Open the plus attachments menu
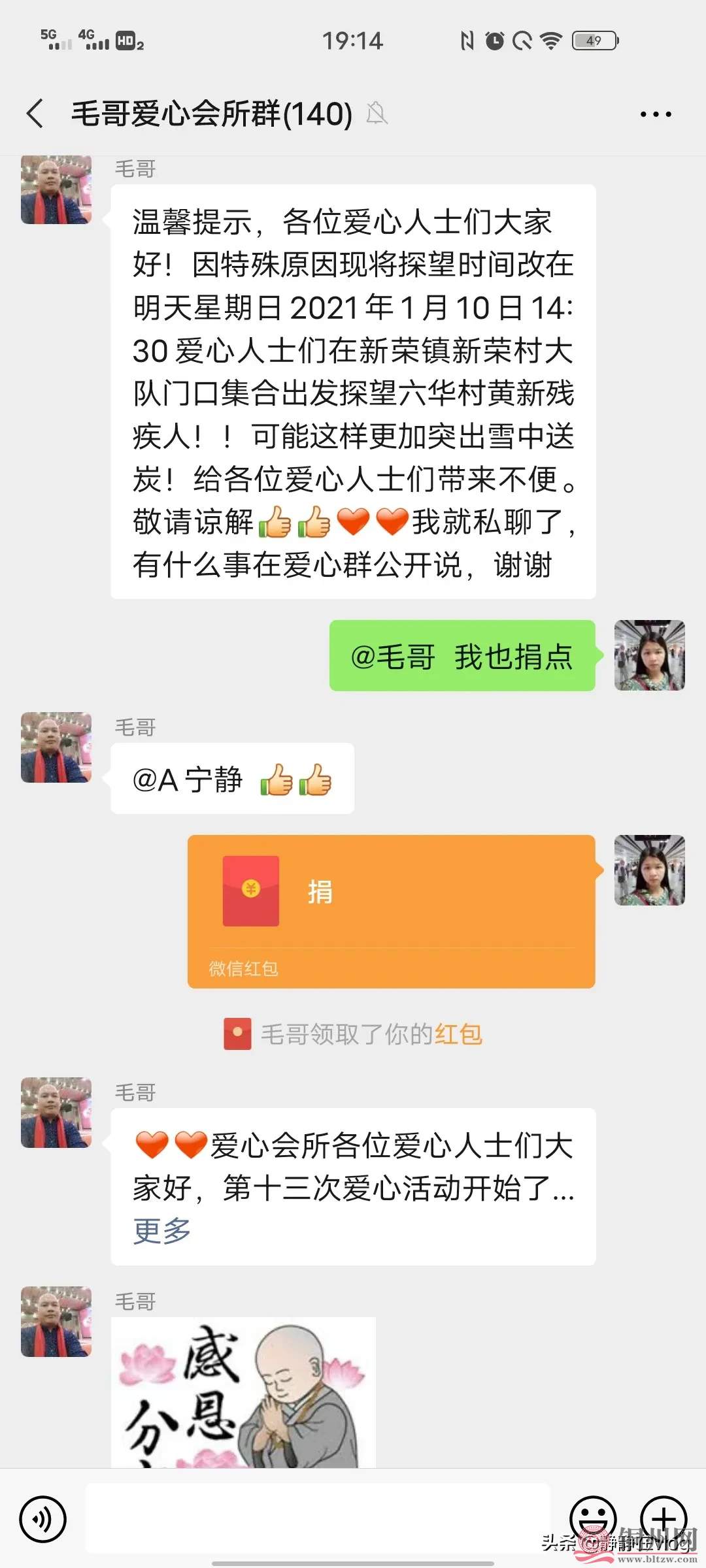The width and height of the screenshot is (706, 1568). [x=663, y=1517]
